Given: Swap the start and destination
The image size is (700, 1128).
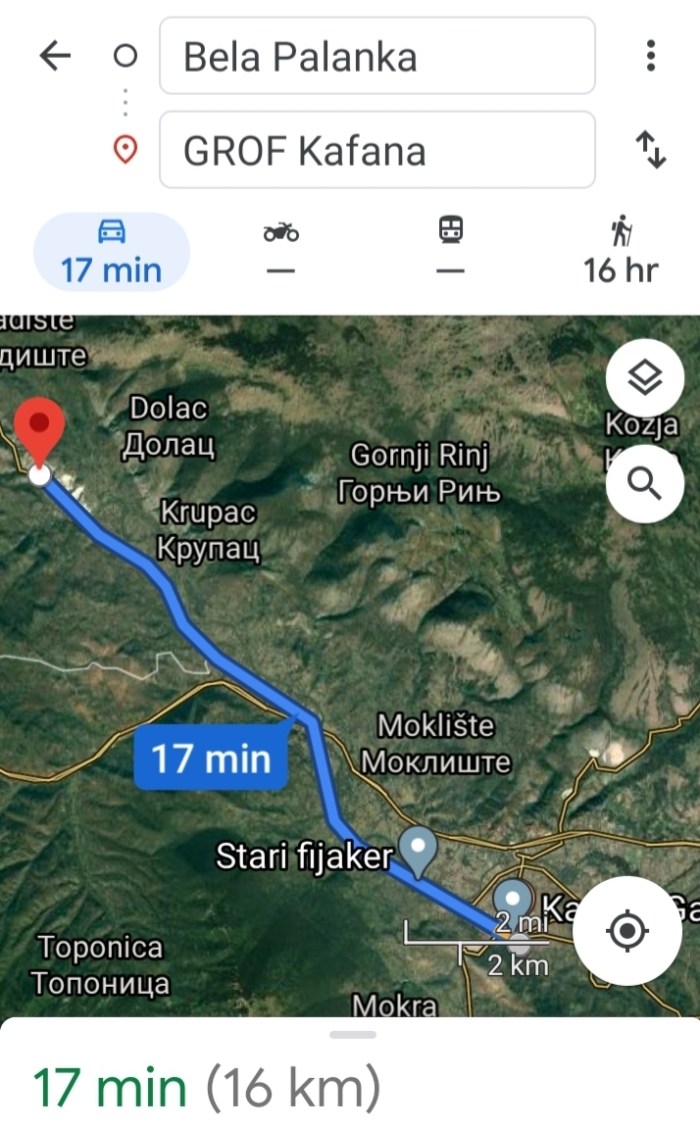Looking at the screenshot, I should coord(651,150).
